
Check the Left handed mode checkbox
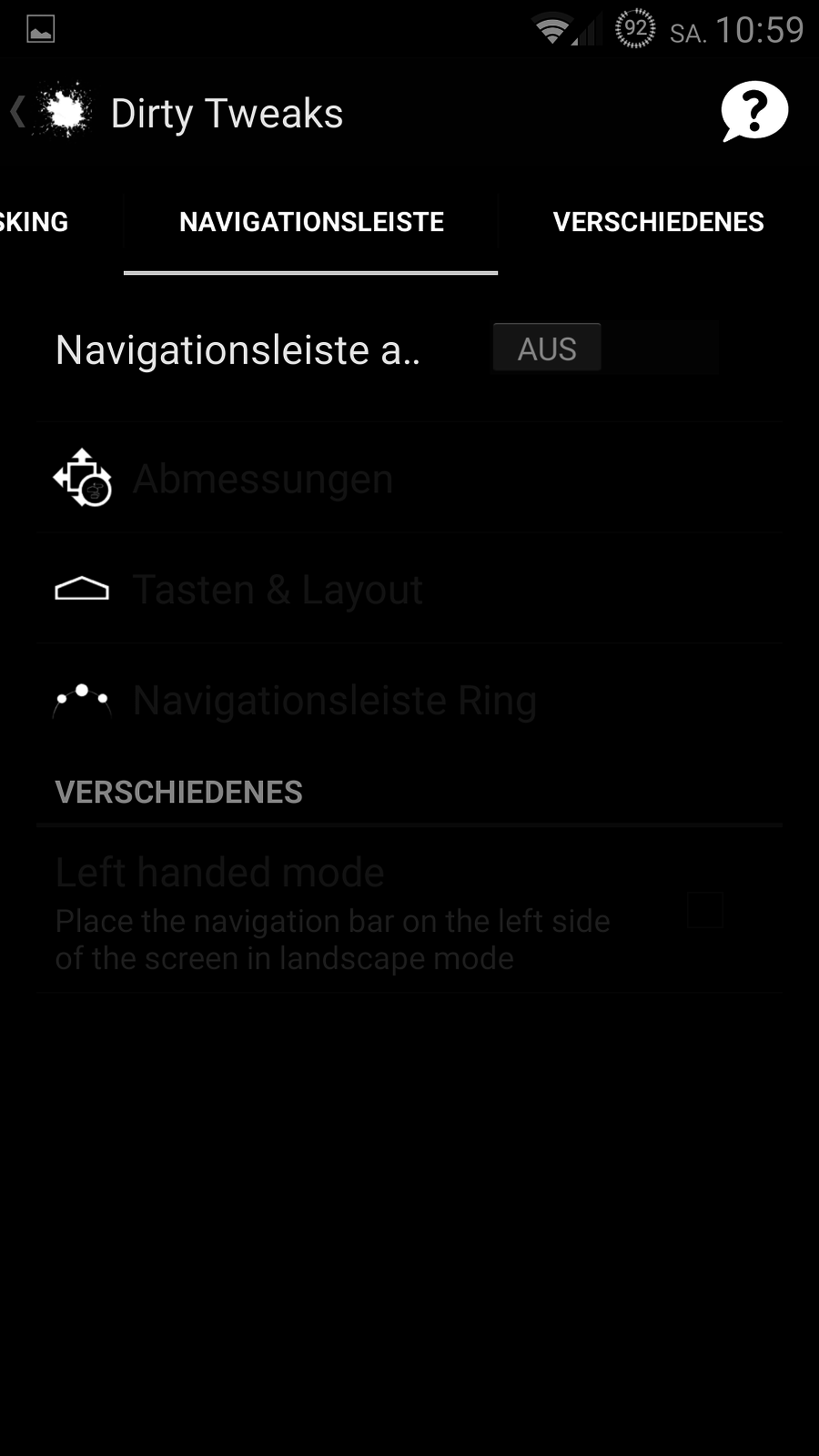(x=704, y=910)
